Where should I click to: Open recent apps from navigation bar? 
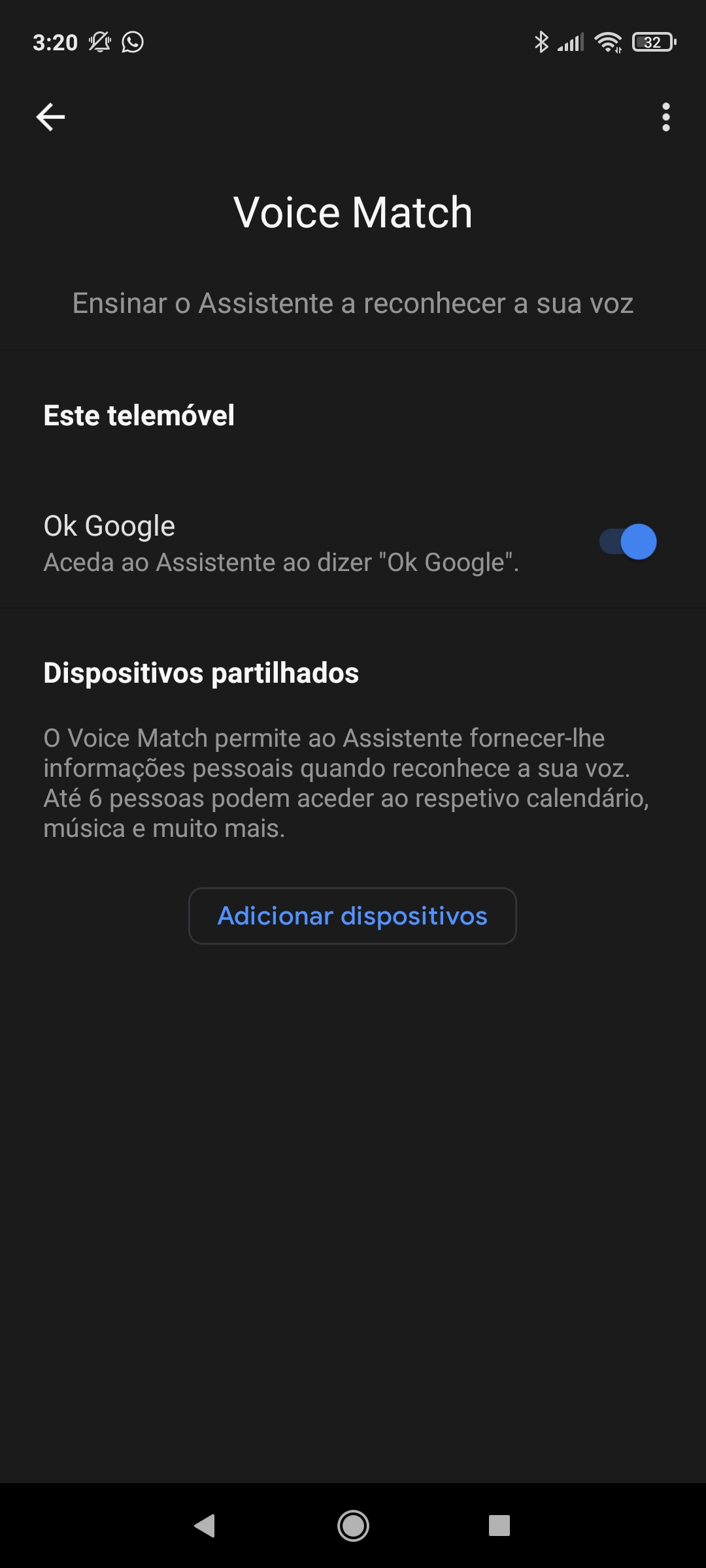(499, 1526)
